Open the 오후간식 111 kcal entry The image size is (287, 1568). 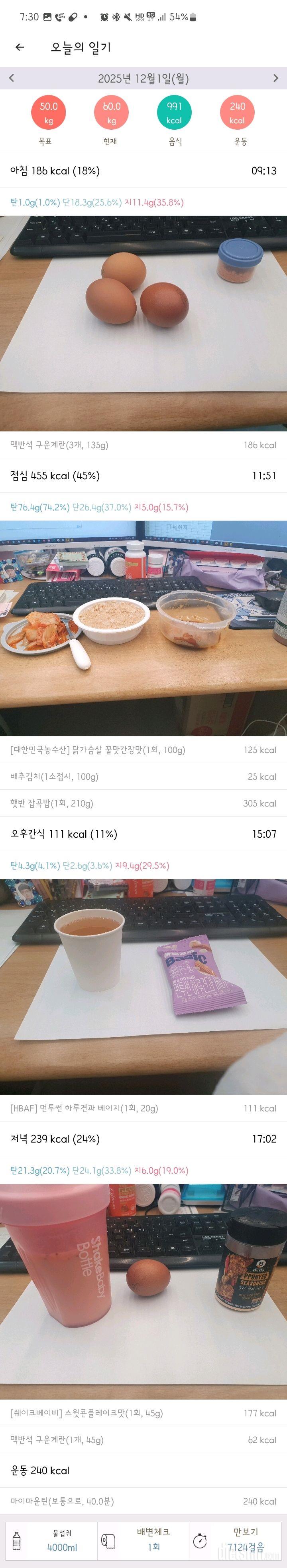coord(143,834)
